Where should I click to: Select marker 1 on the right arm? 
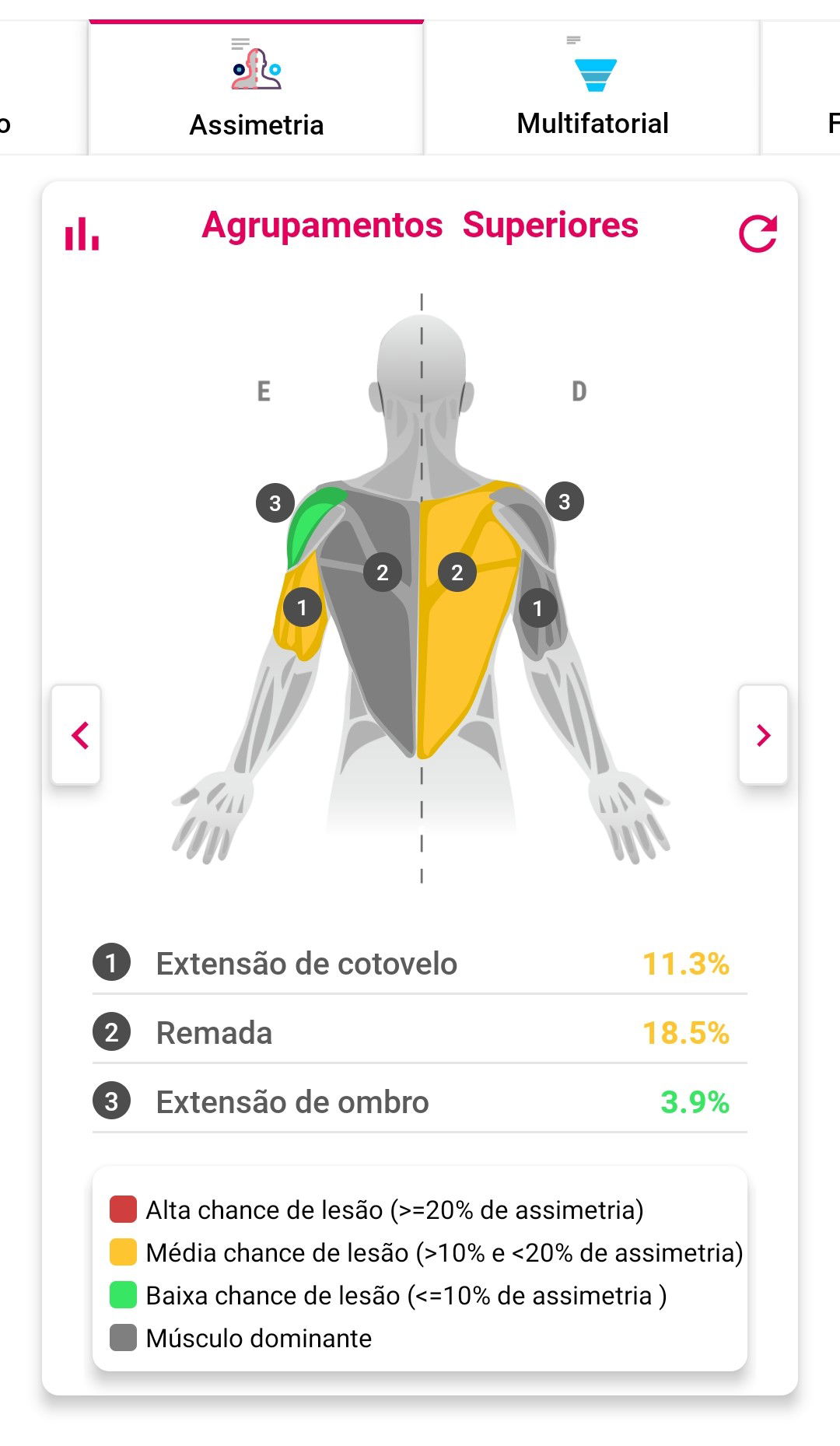pyautogui.click(x=537, y=608)
